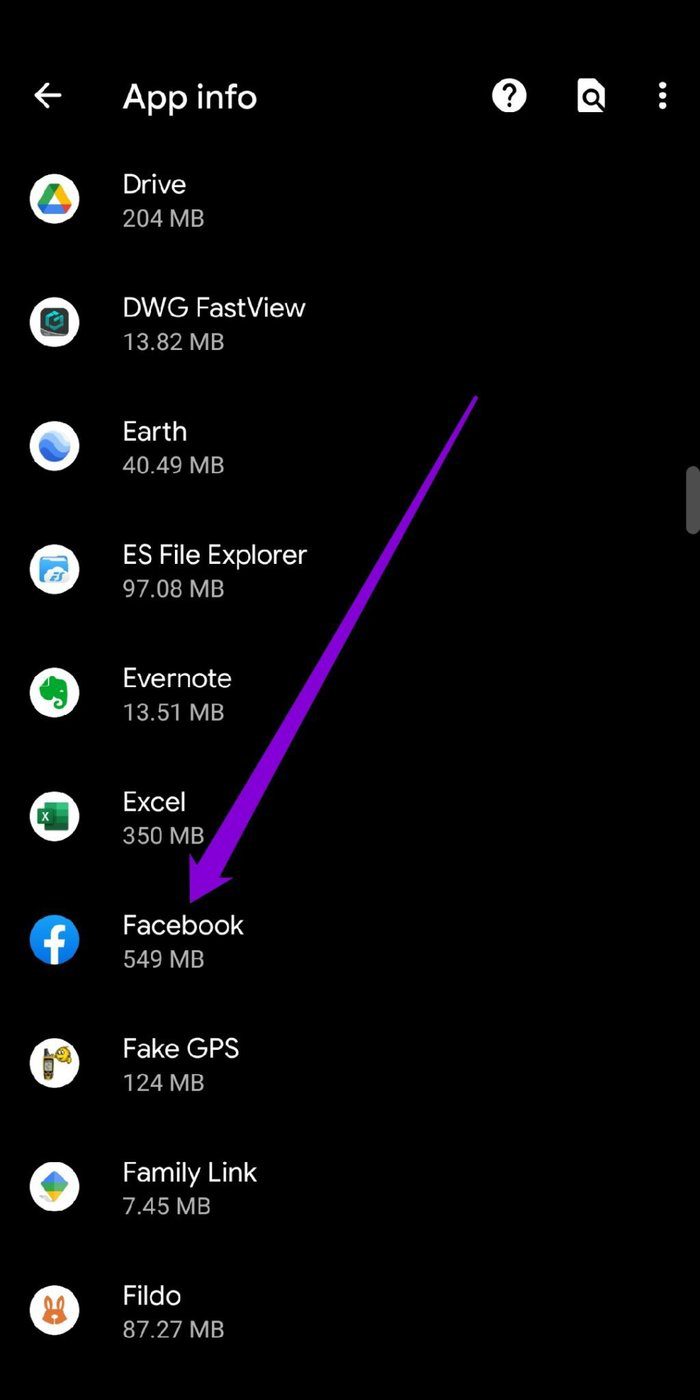Open Facebook app info
The height and width of the screenshot is (1400, 700).
click(350, 941)
